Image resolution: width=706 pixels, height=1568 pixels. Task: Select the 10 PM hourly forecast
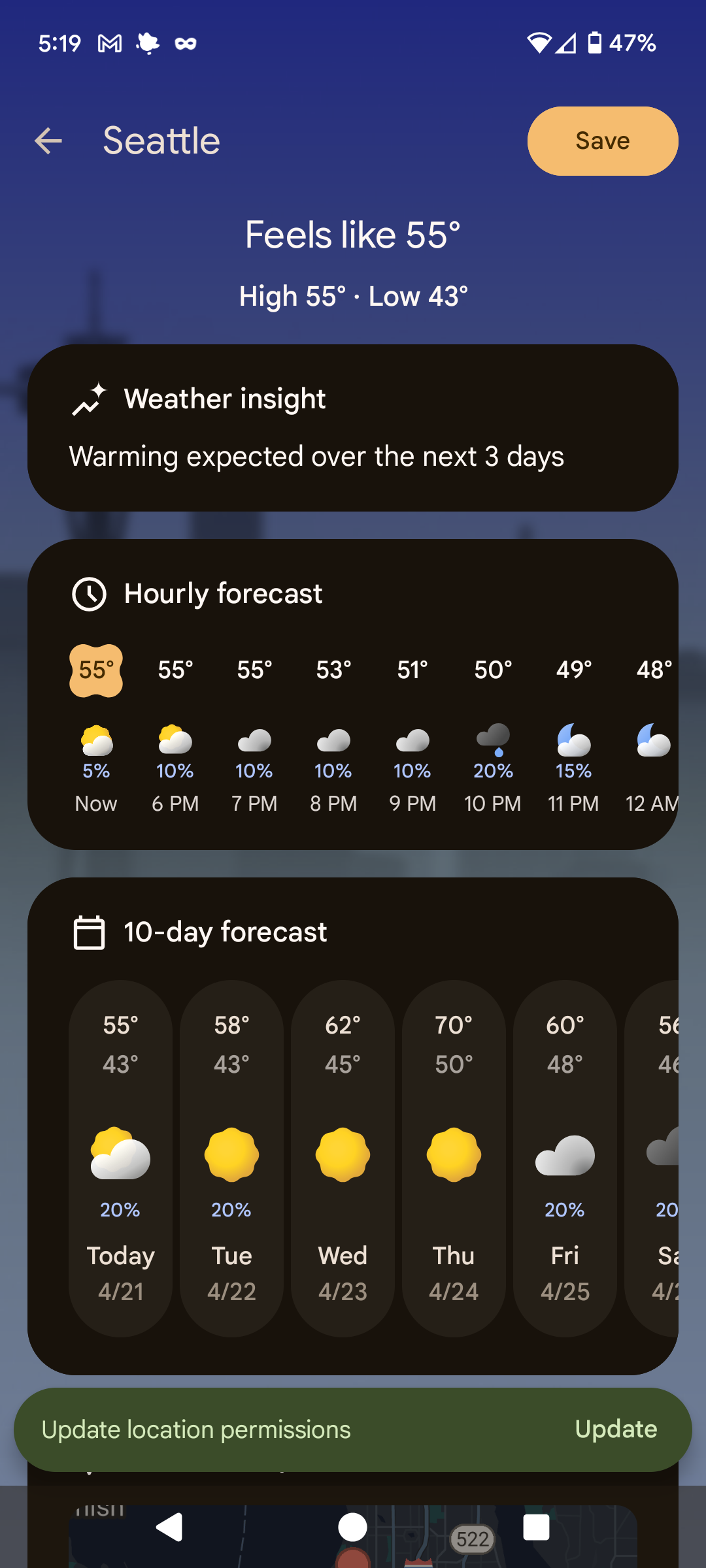[493, 735]
